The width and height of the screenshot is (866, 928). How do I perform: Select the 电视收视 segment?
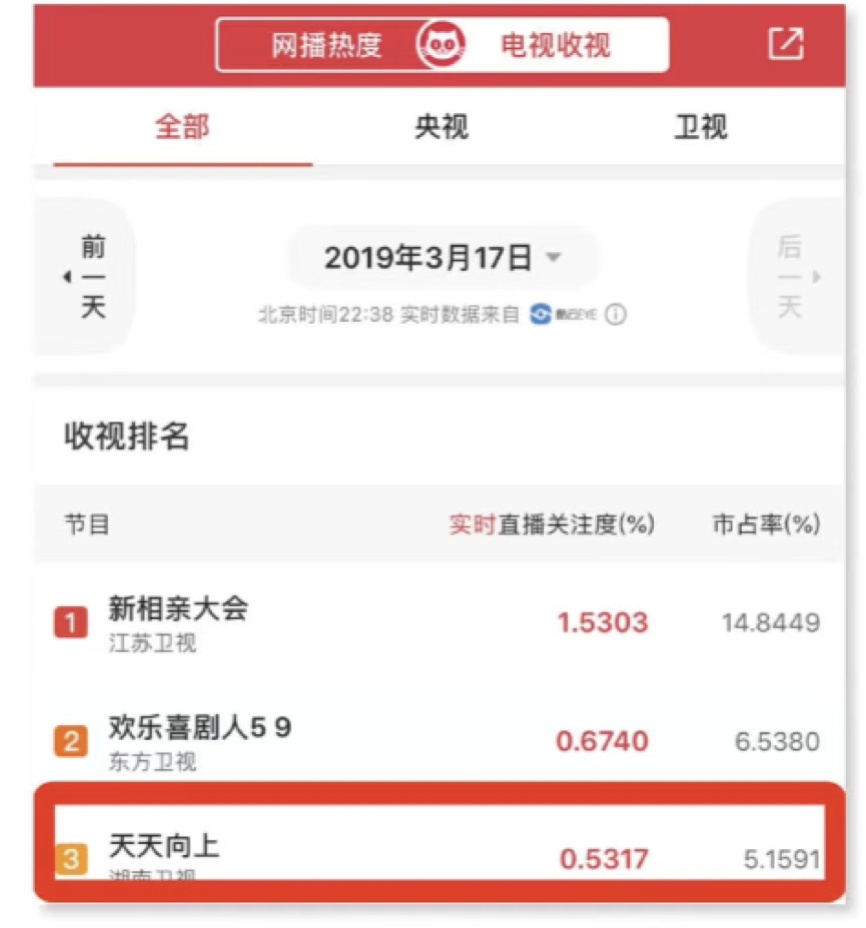(x=555, y=46)
